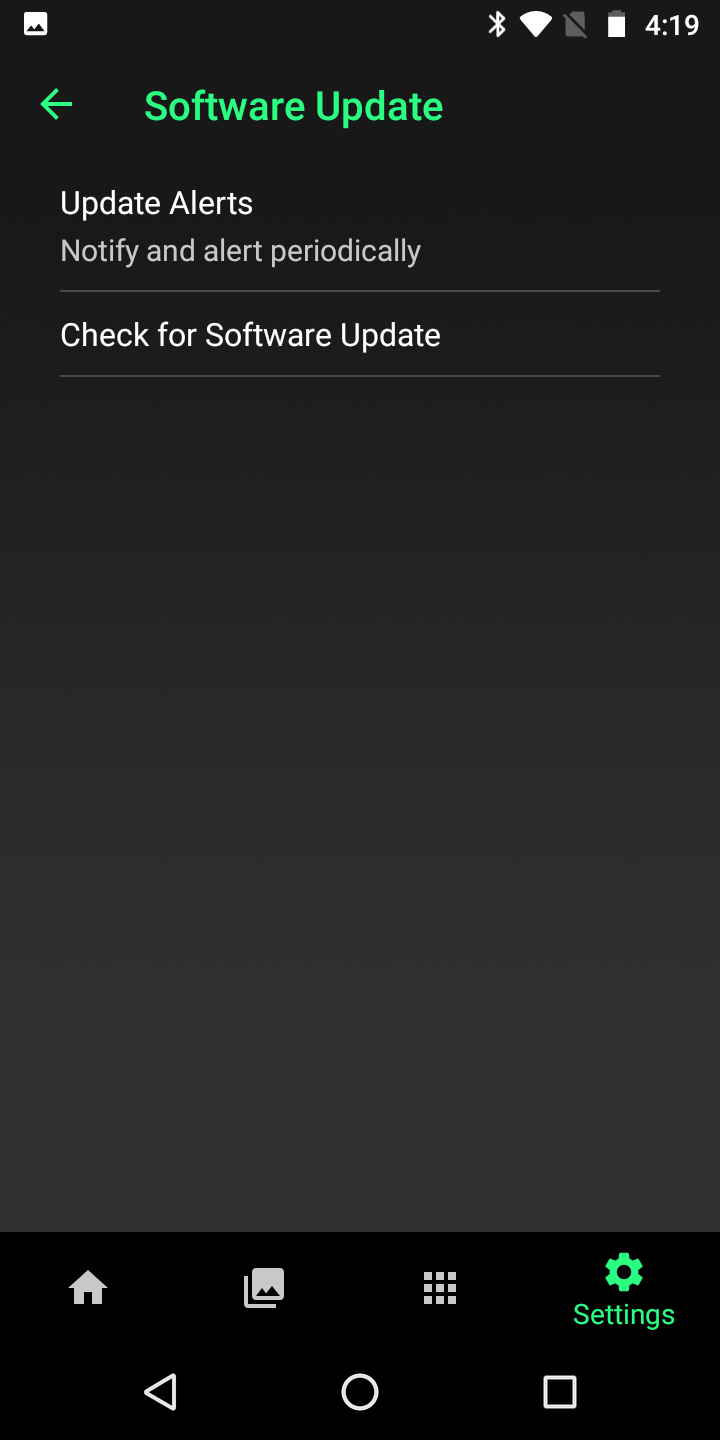Viewport: 720px width, 1440px height.
Task: Switch to the home tab
Action: (88, 1288)
